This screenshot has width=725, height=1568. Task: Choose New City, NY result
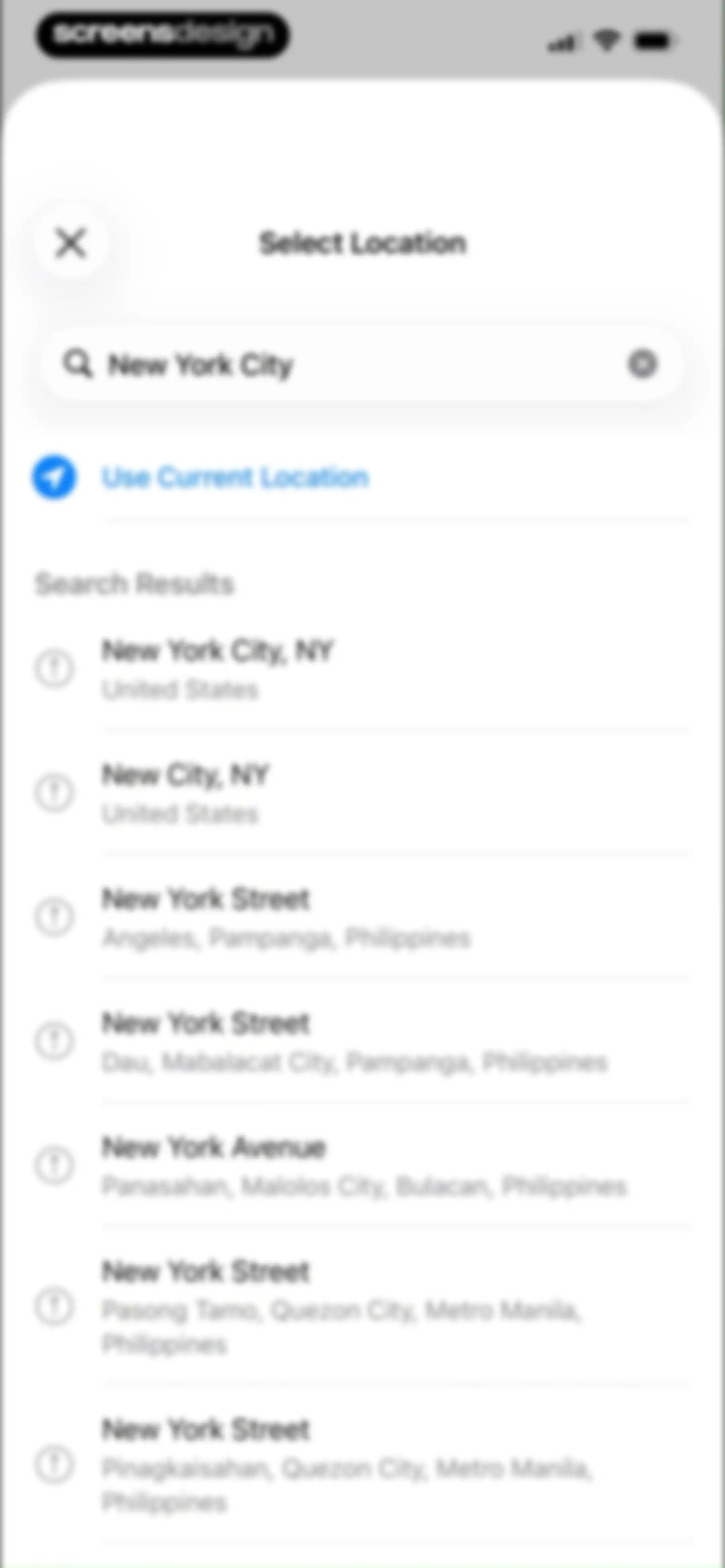click(x=362, y=793)
